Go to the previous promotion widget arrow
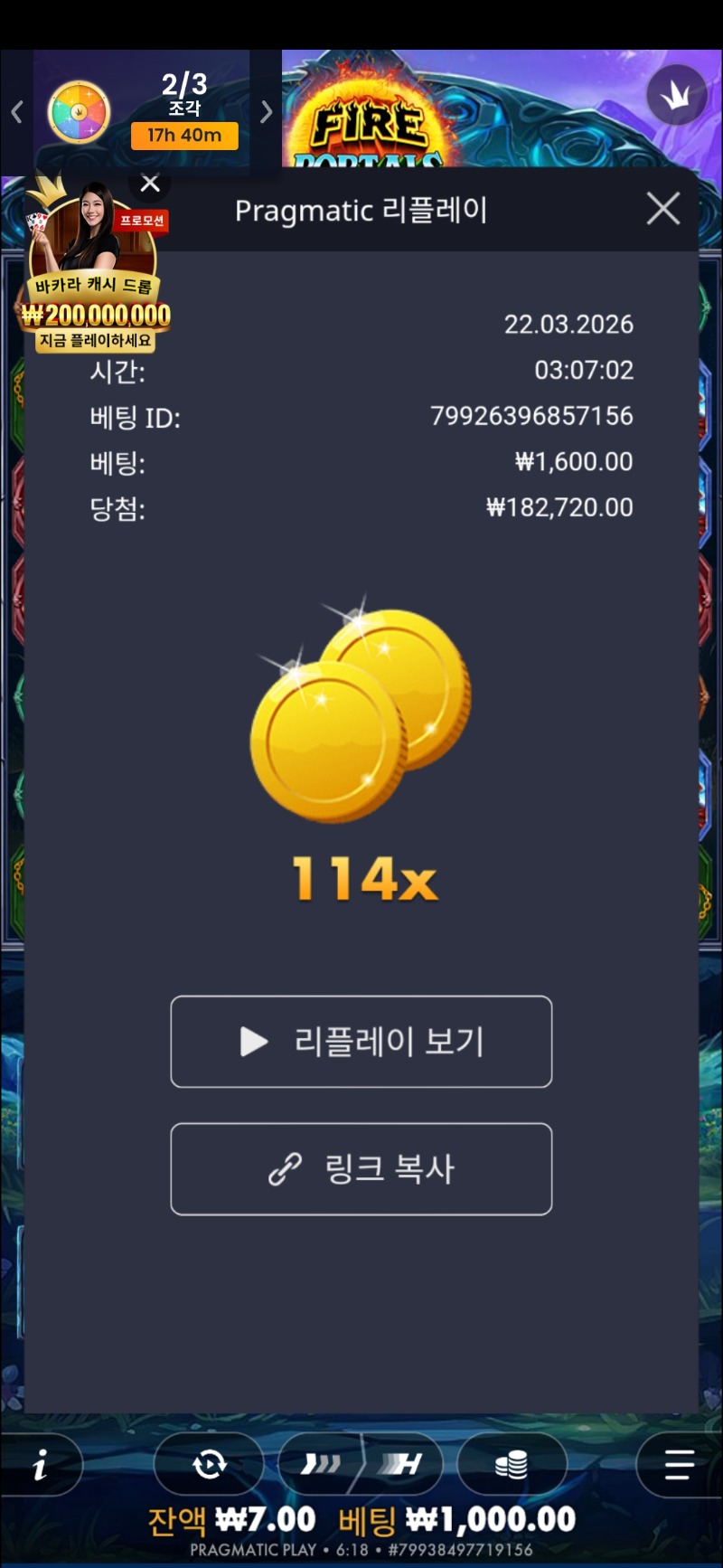Viewport: 723px width, 1568px height. click(16, 112)
